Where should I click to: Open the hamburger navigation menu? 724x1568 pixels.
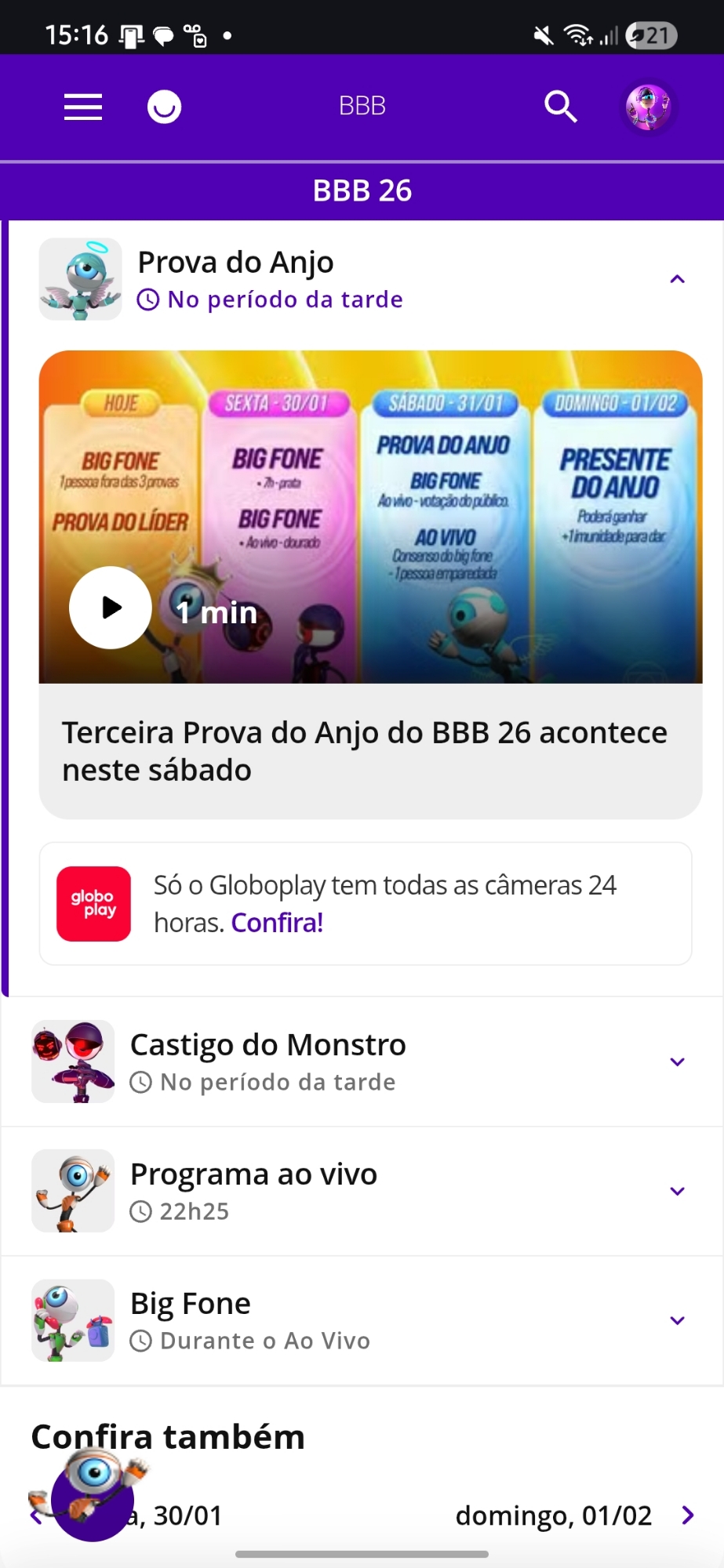pyautogui.click(x=83, y=107)
